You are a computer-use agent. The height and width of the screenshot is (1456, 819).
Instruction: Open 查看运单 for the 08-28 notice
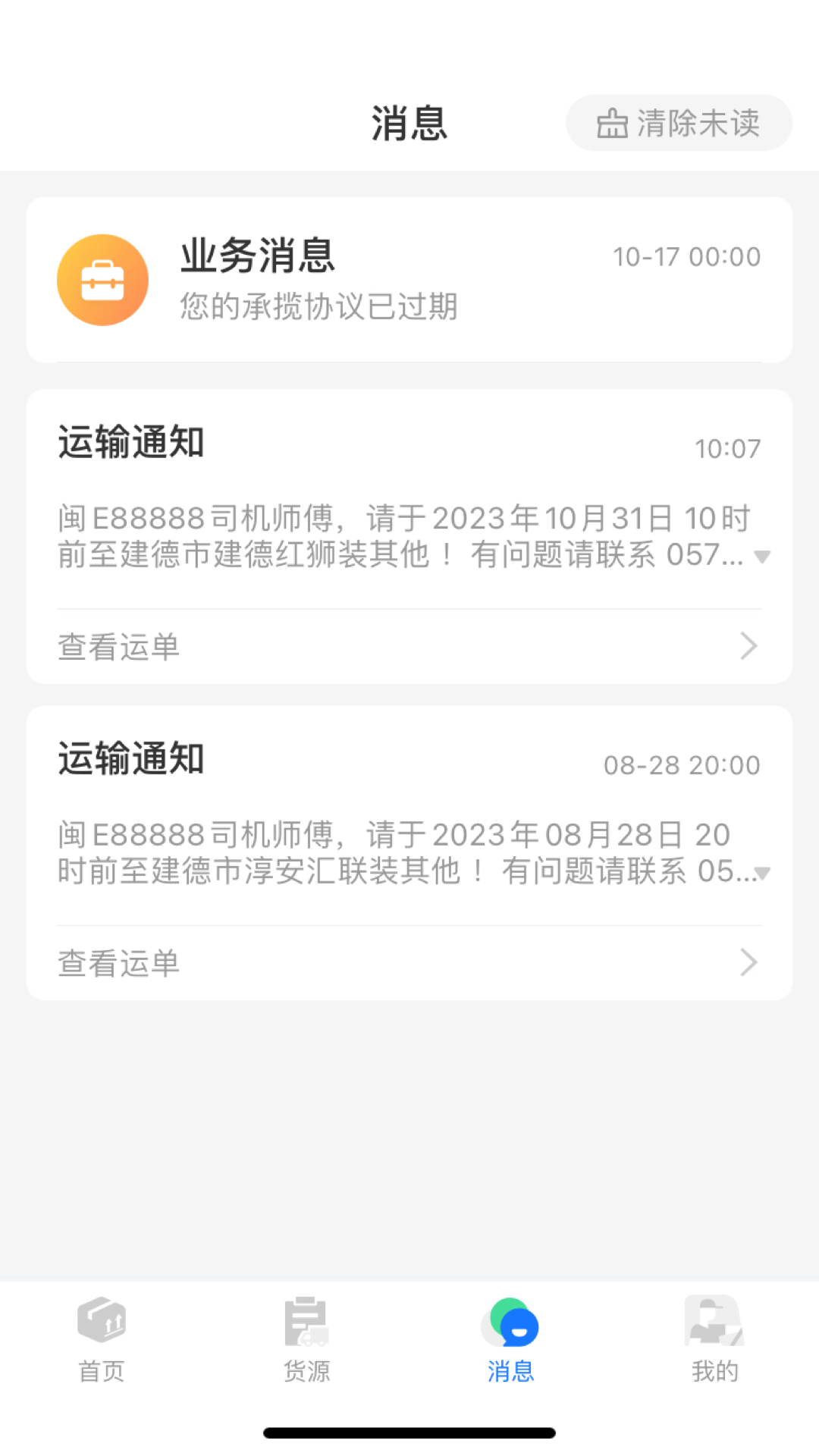click(409, 963)
